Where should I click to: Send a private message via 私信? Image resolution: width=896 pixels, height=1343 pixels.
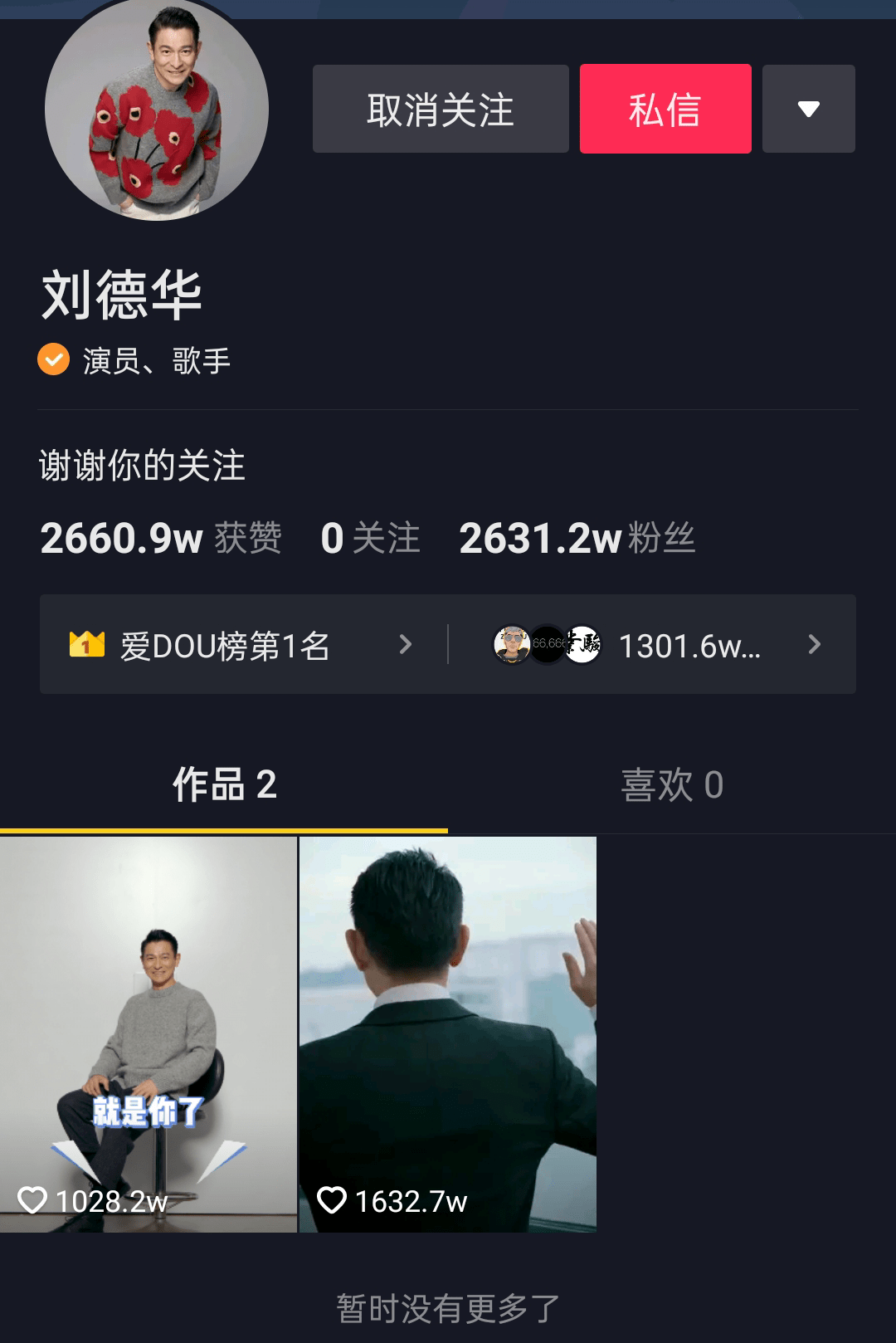coord(665,109)
